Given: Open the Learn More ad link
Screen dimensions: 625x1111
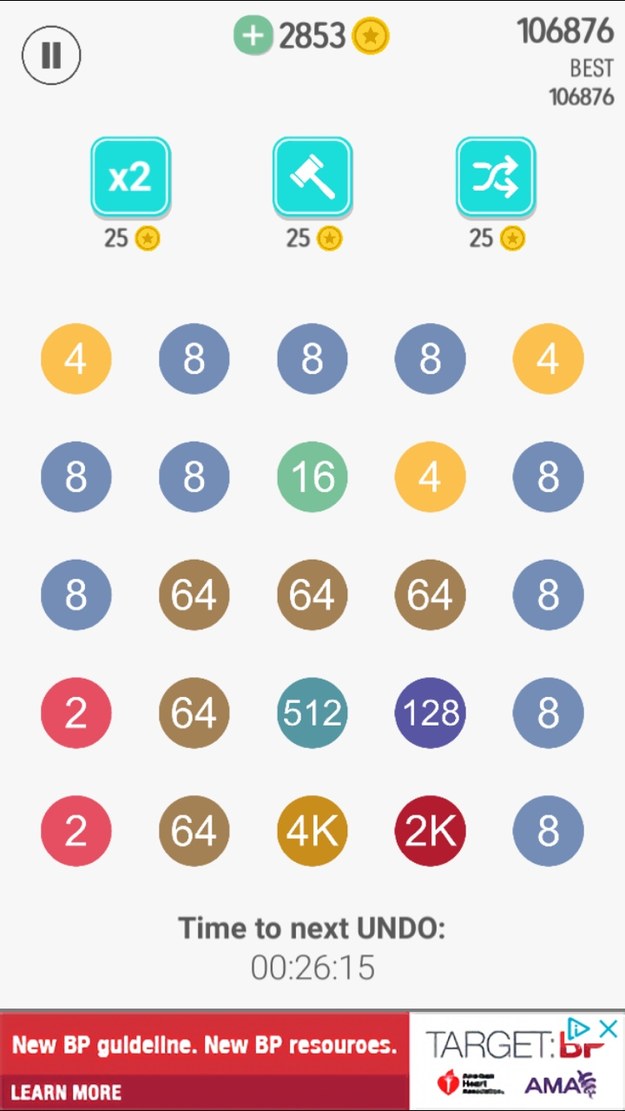Looking at the screenshot, I should pyautogui.click(x=66, y=1092).
